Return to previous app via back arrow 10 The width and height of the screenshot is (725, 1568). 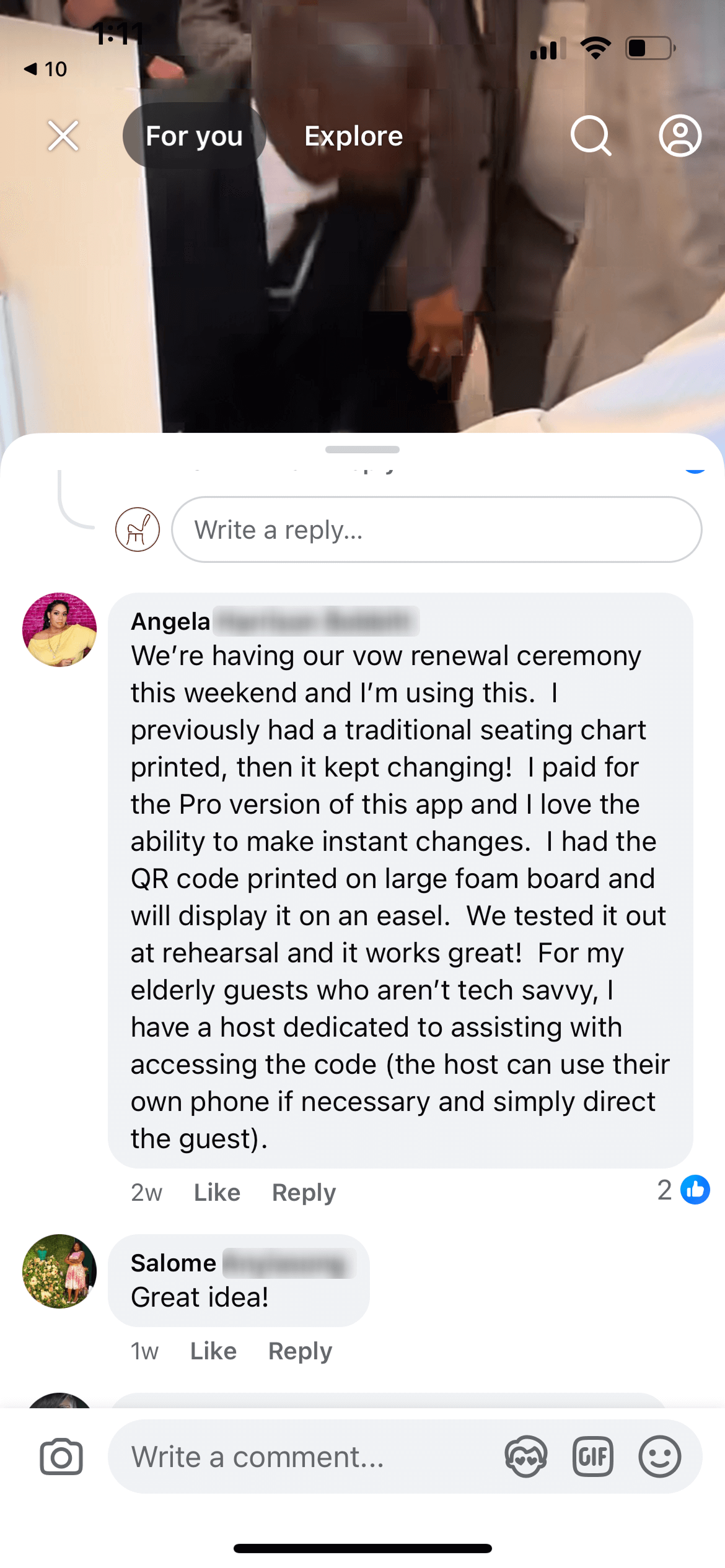(x=45, y=69)
